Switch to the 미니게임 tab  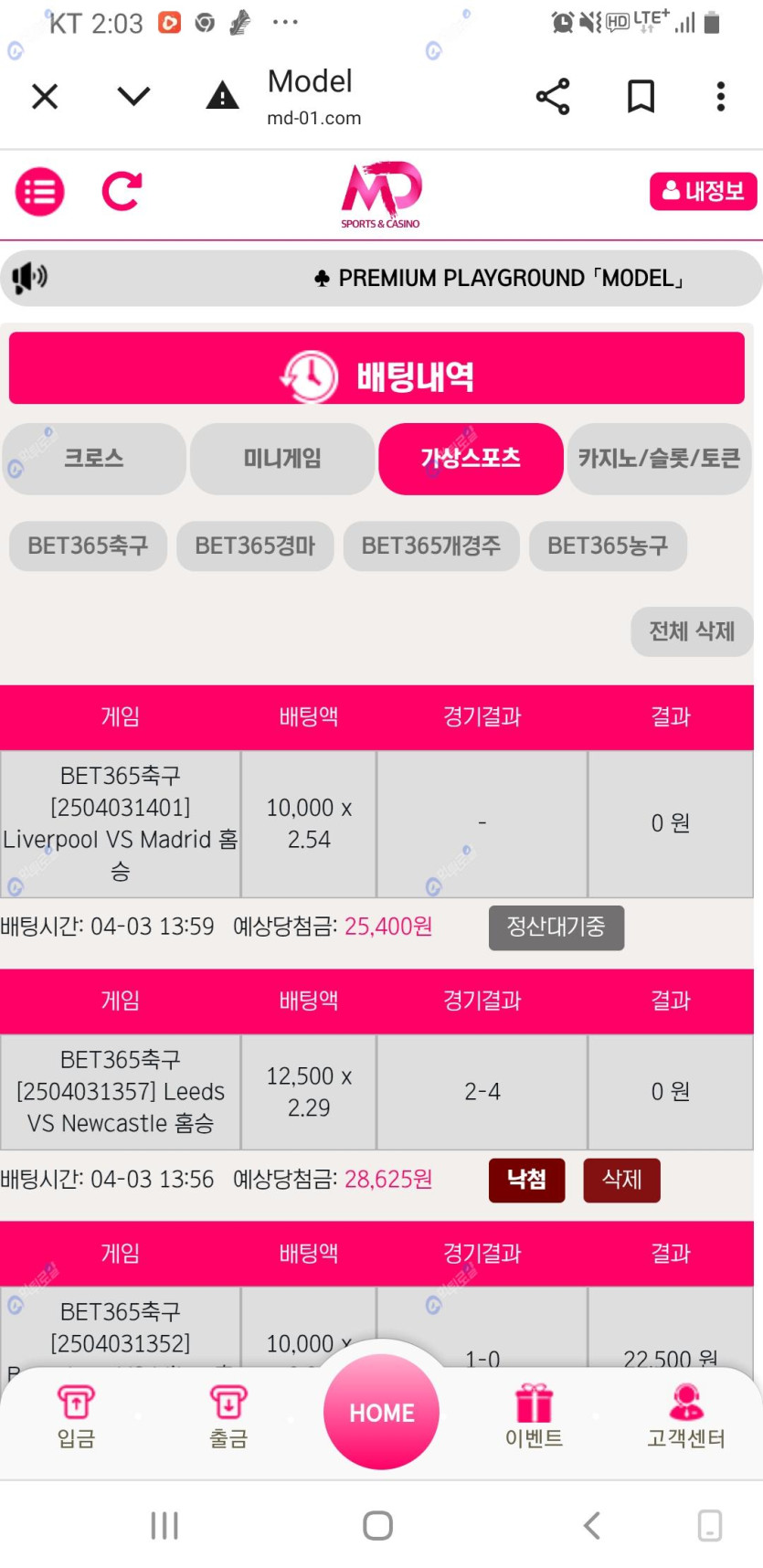(x=282, y=459)
